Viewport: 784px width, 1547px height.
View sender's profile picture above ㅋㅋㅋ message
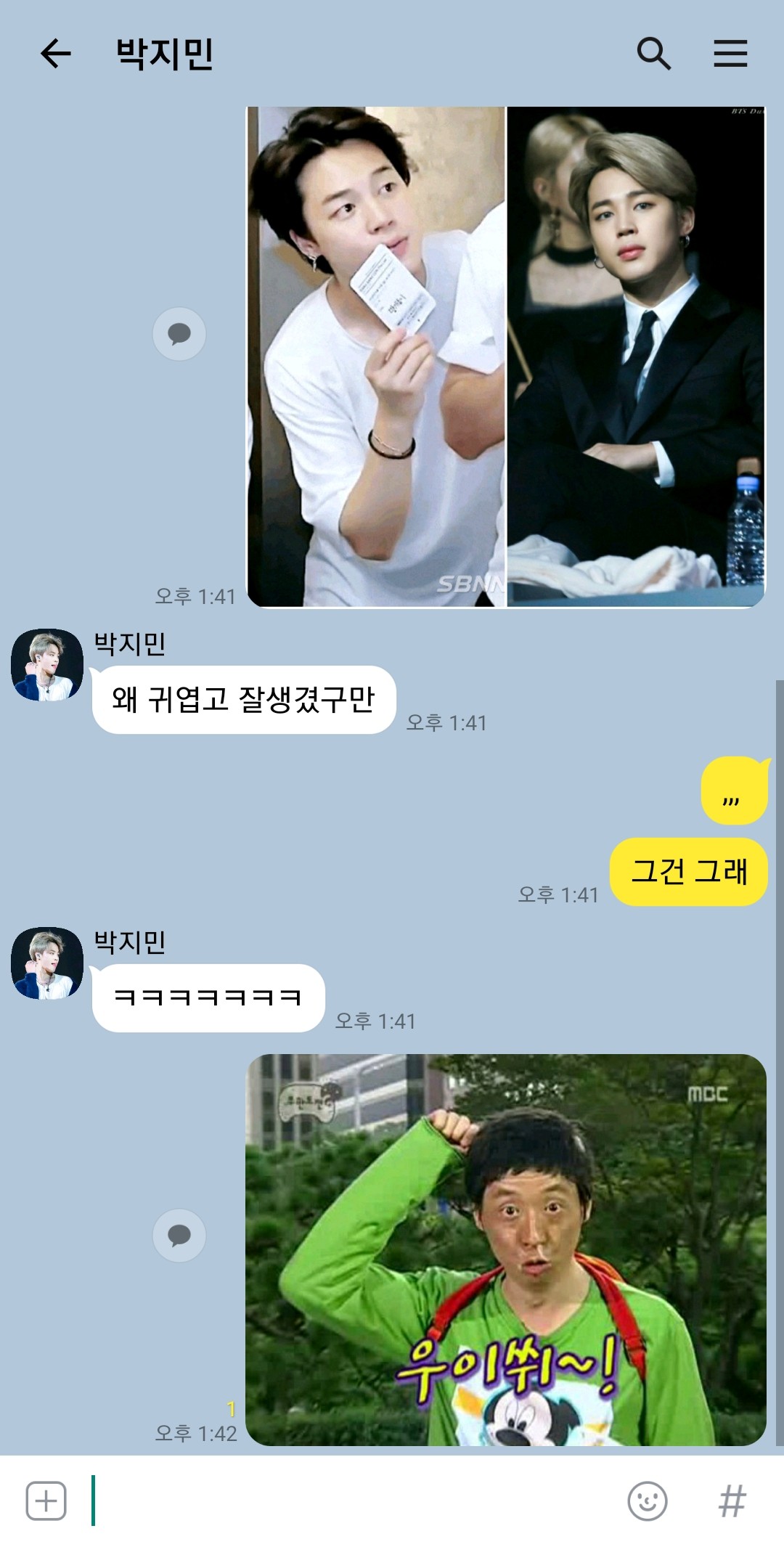click(47, 963)
